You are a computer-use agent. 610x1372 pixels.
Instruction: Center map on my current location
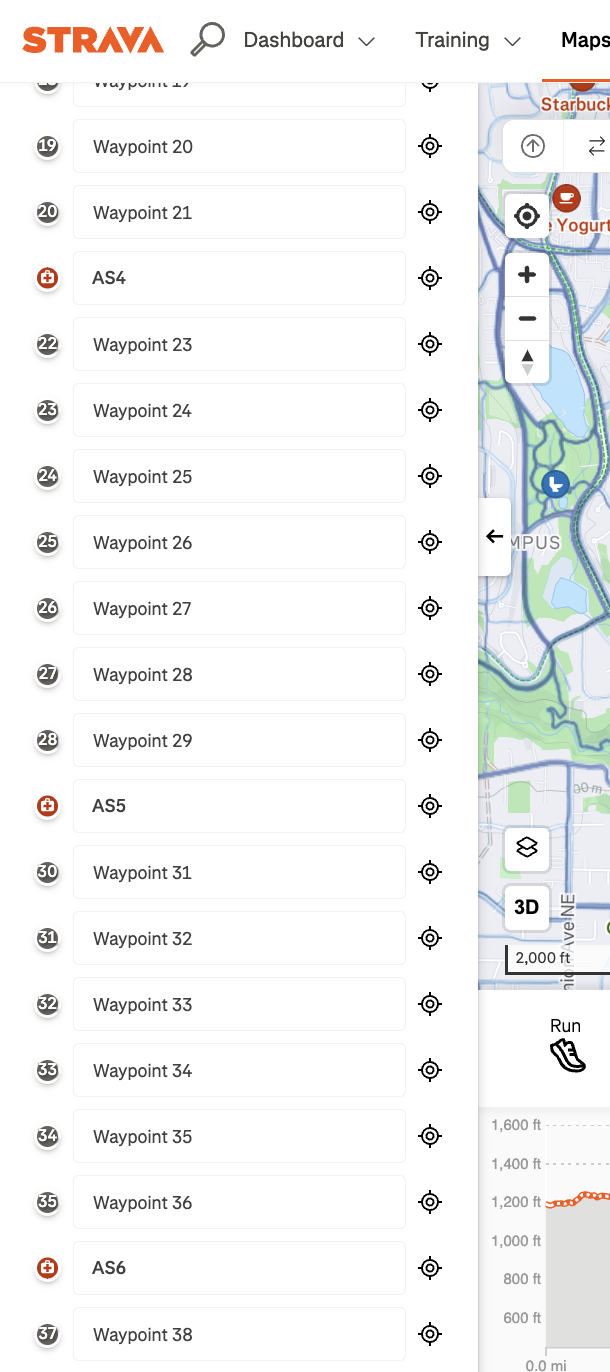point(527,216)
